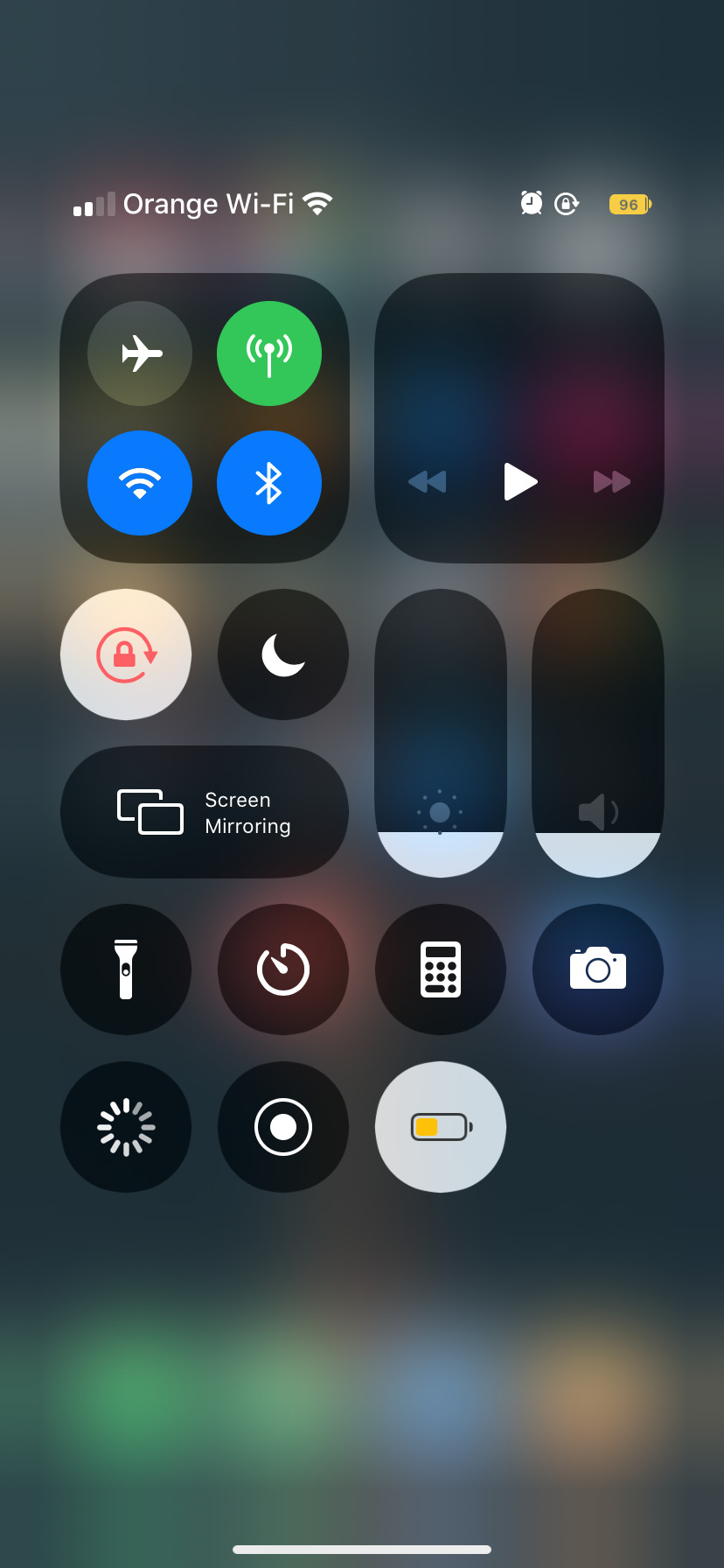Screen dimensions: 724x1568
Task: Toggle Dark Mode
Action: [126, 1127]
